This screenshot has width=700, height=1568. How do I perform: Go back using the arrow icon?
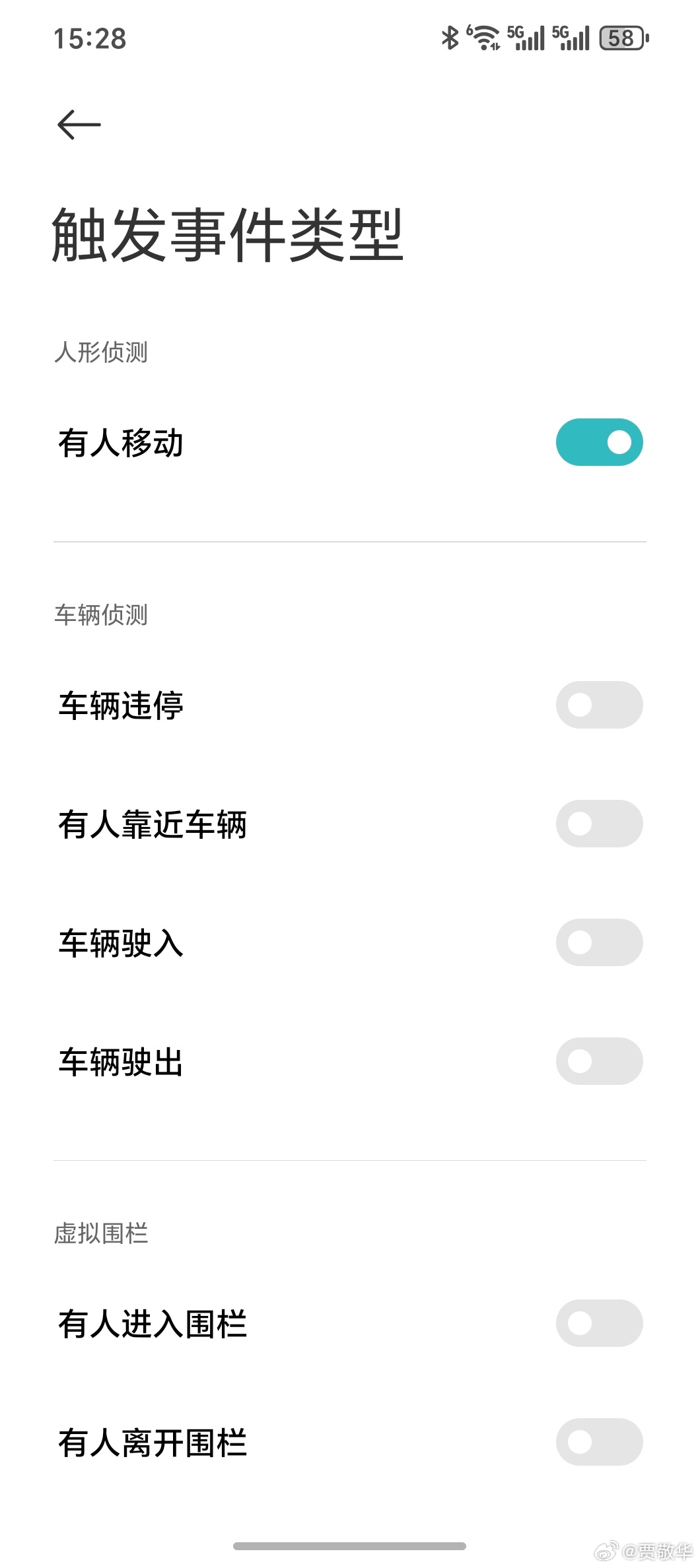coord(79,125)
